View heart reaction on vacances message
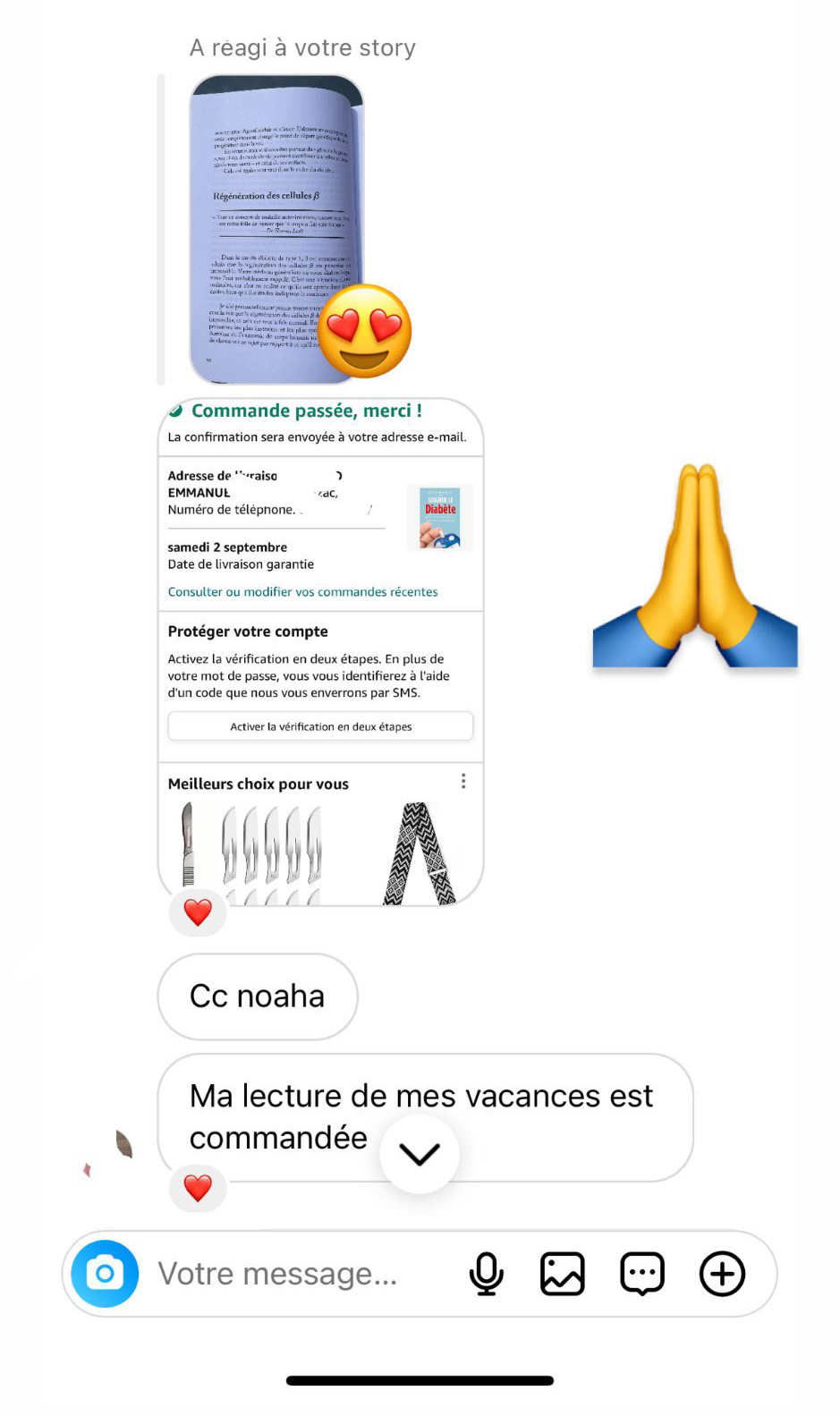The height and width of the screenshot is (1416, 840). [198, 1188]
